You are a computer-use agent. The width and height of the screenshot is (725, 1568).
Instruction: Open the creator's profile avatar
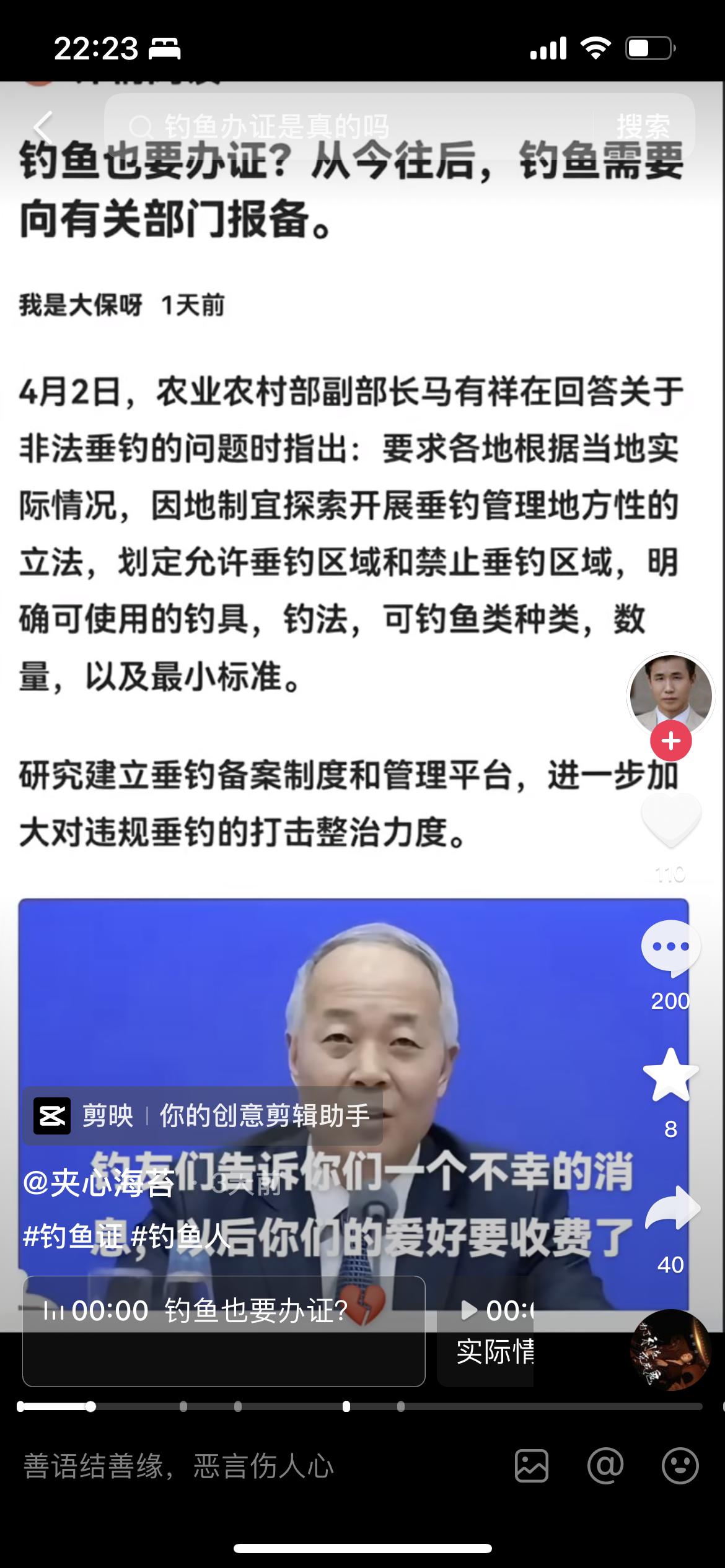click(x=670, y=695)
